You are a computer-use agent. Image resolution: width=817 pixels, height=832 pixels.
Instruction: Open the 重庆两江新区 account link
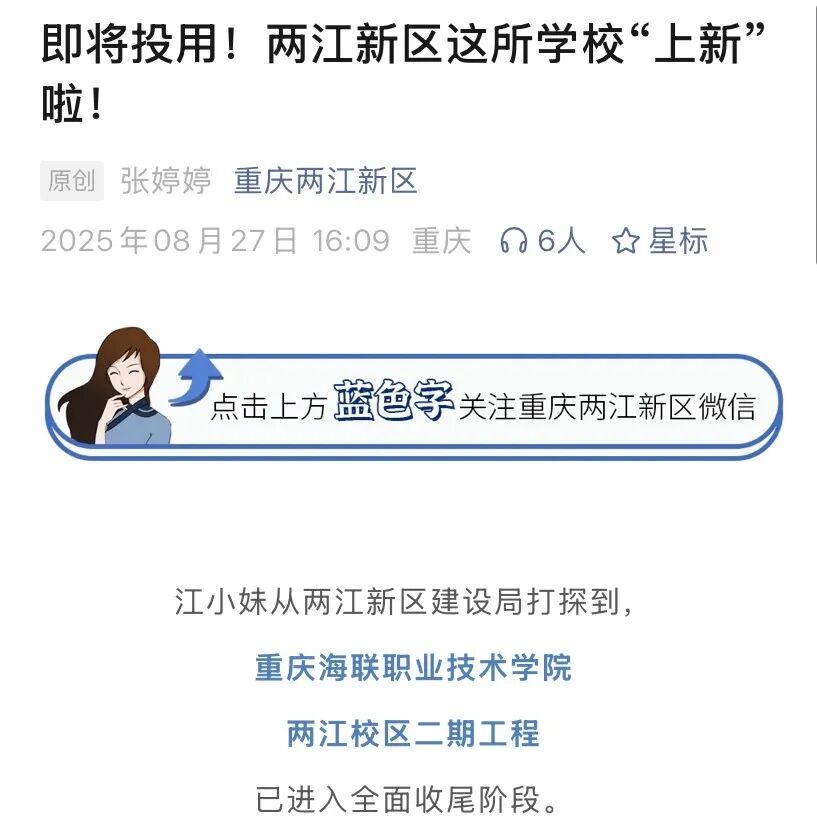(x=325, y=181)
